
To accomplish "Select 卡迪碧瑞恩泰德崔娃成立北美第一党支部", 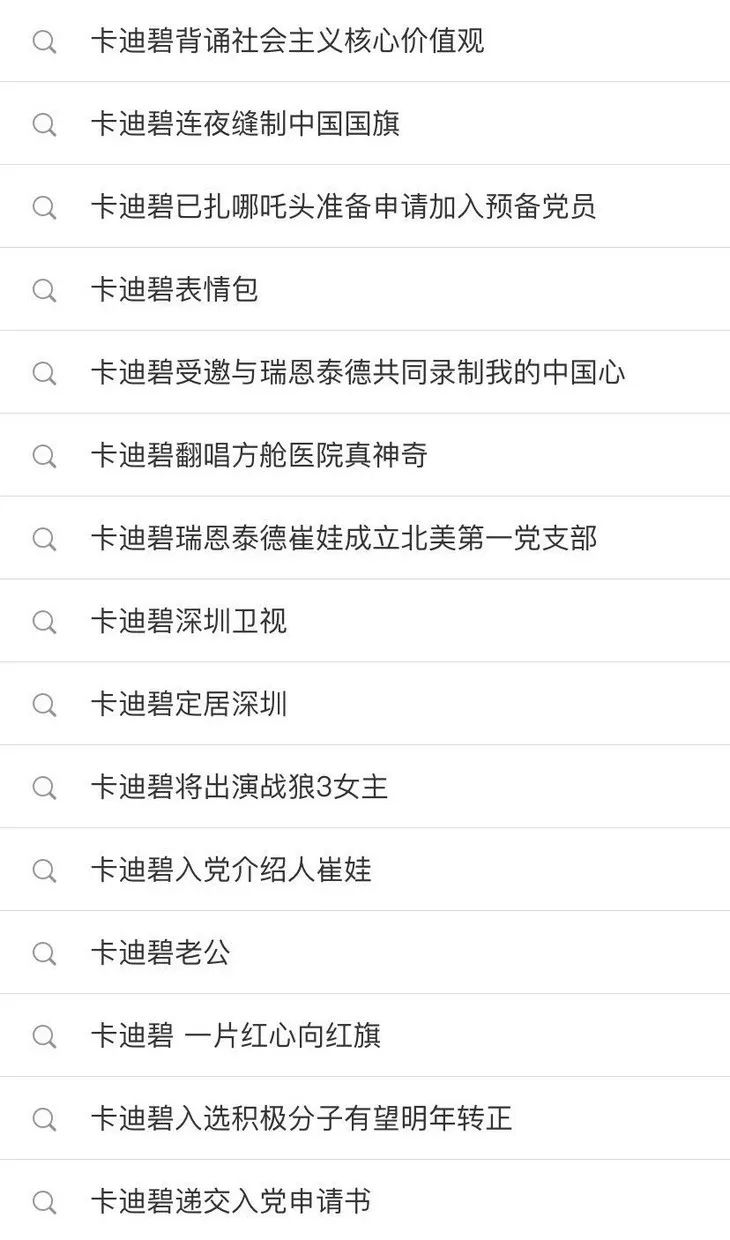I will (x=343, y=538).
